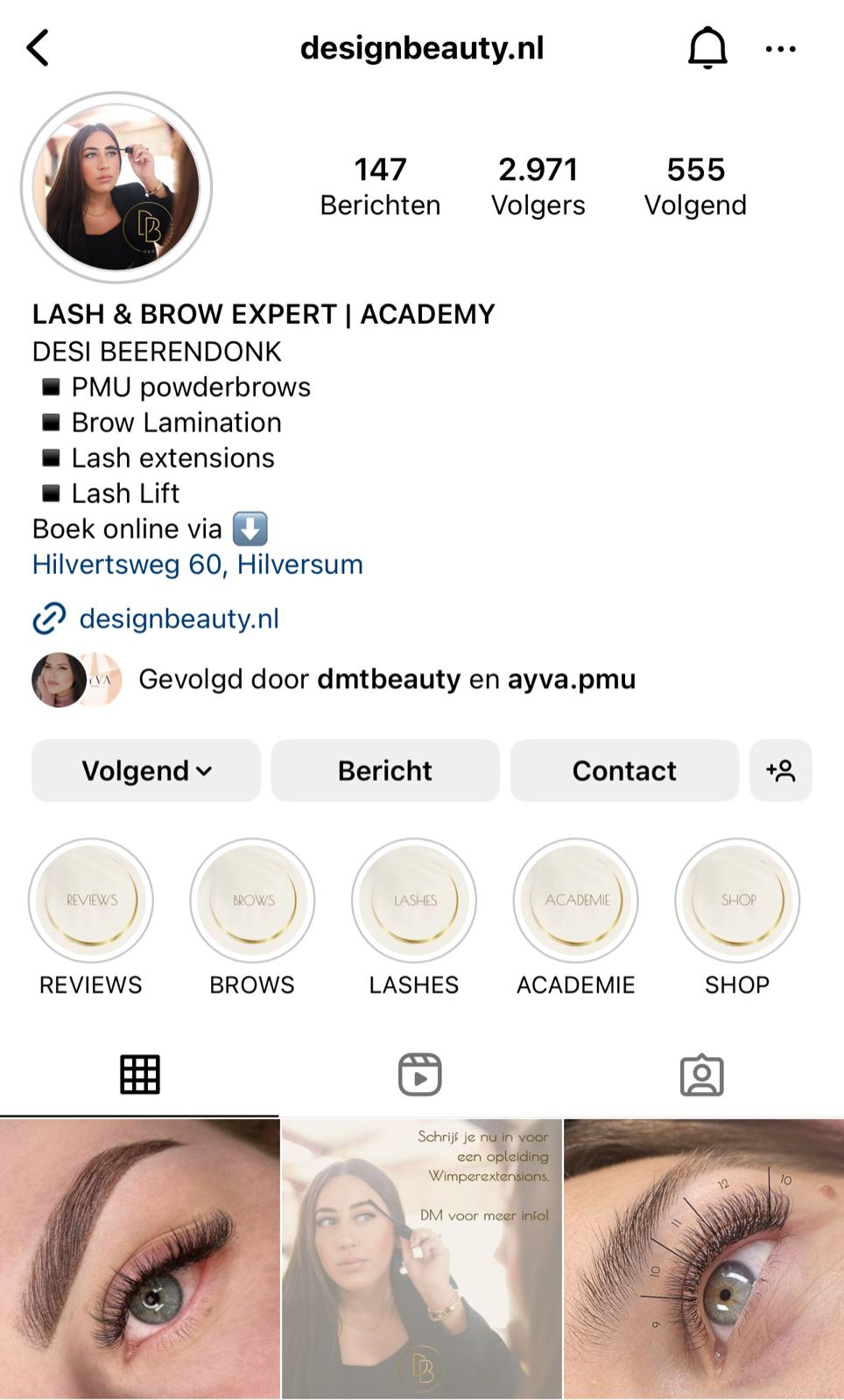Send a message via Bericht

[x=385, y=771]
